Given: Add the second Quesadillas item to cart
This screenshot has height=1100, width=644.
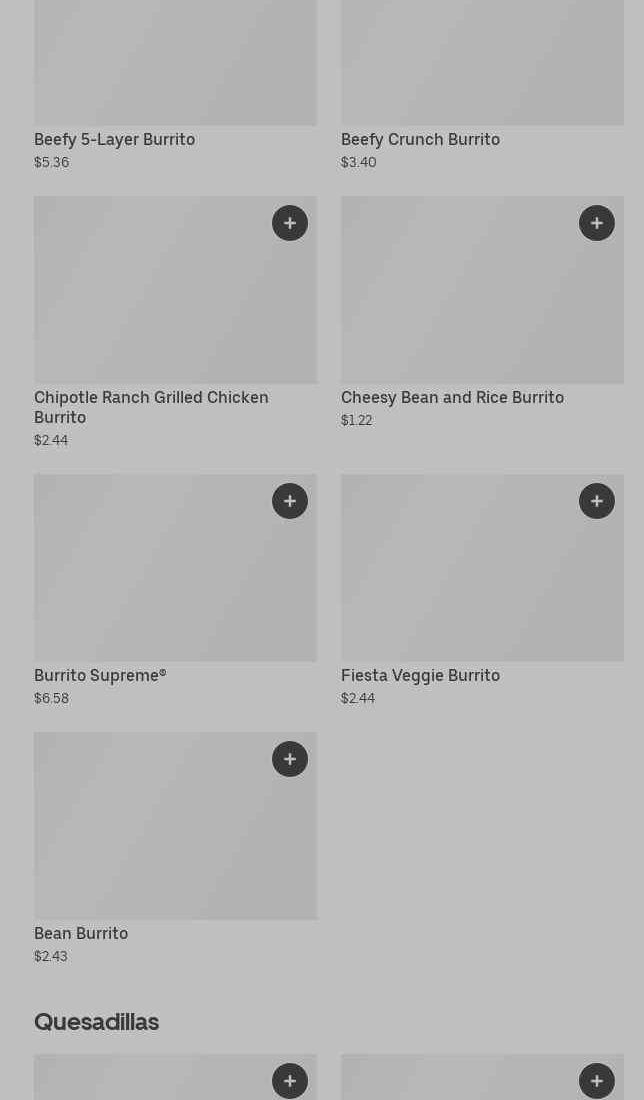Looking at the screenshot, I should coord(597,1081).
